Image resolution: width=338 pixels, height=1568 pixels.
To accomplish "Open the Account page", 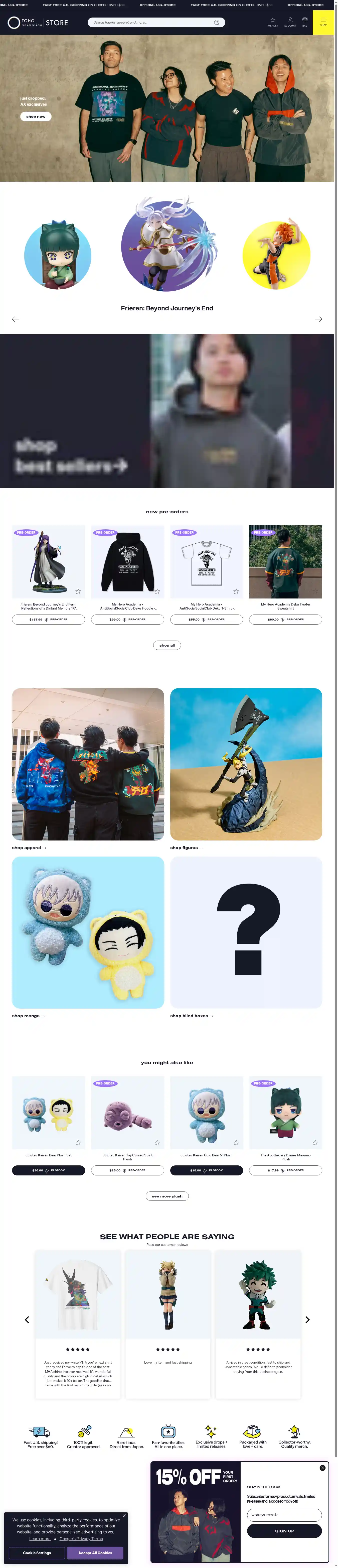I will tap(290, 21).
